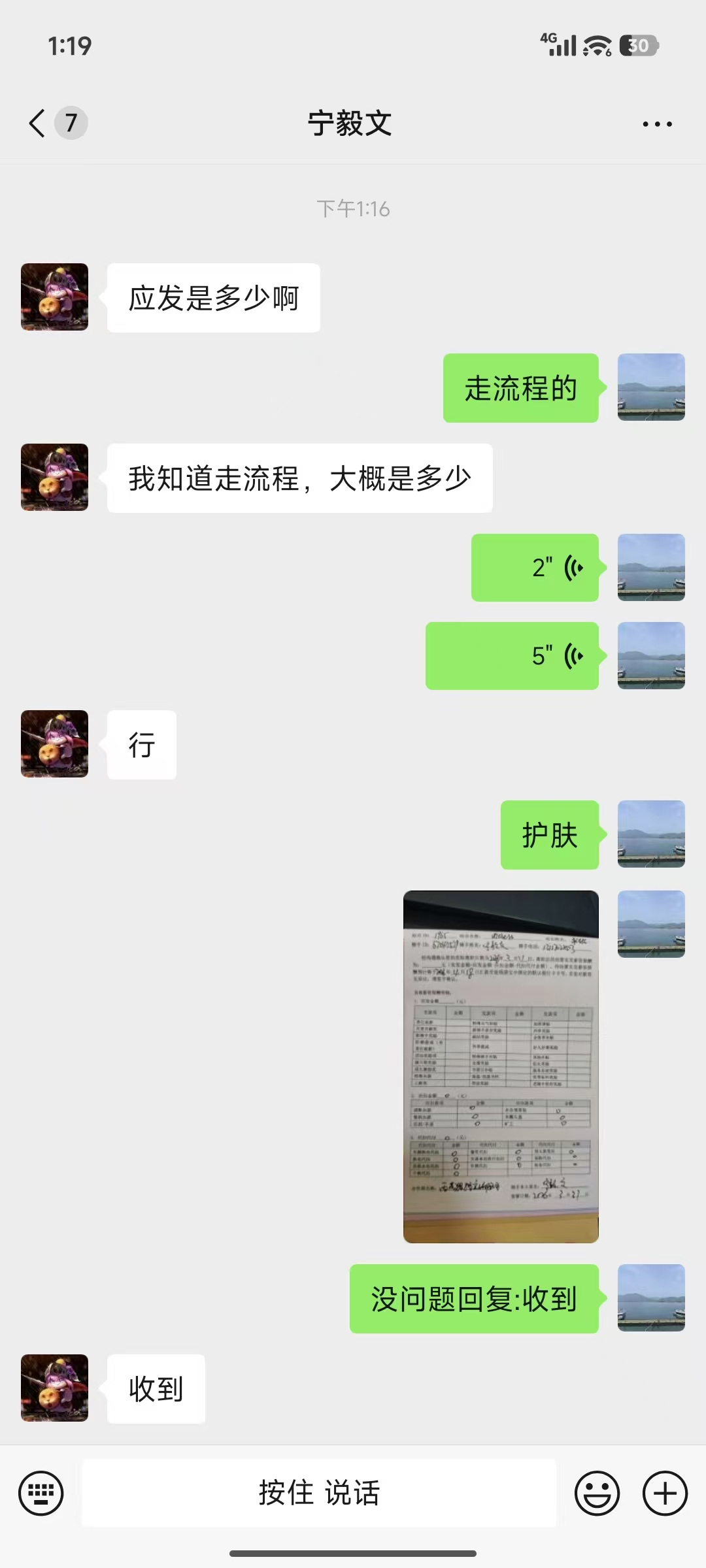The image size is (706, 1568).
Task: Open the three-dot chat info menu
Action: (657, 123)
